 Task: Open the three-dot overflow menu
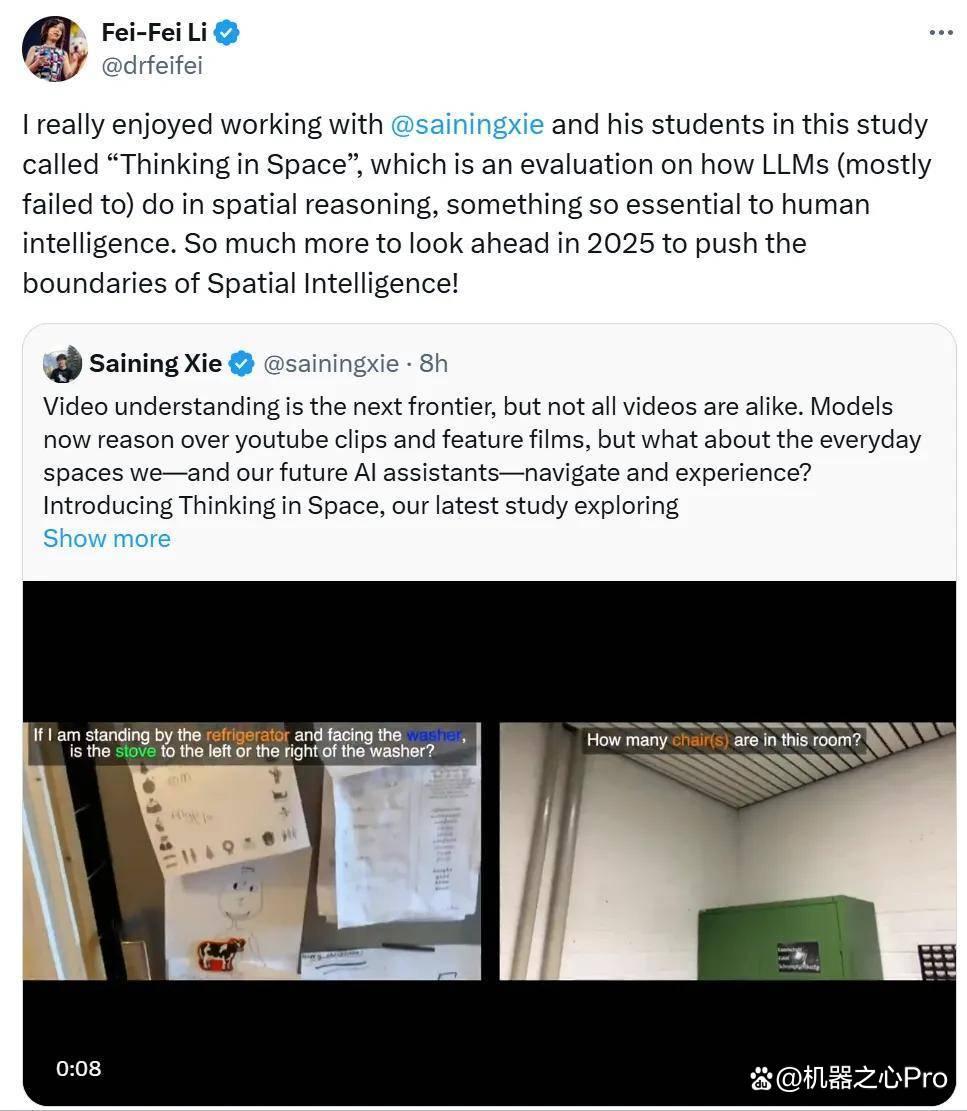941,33
